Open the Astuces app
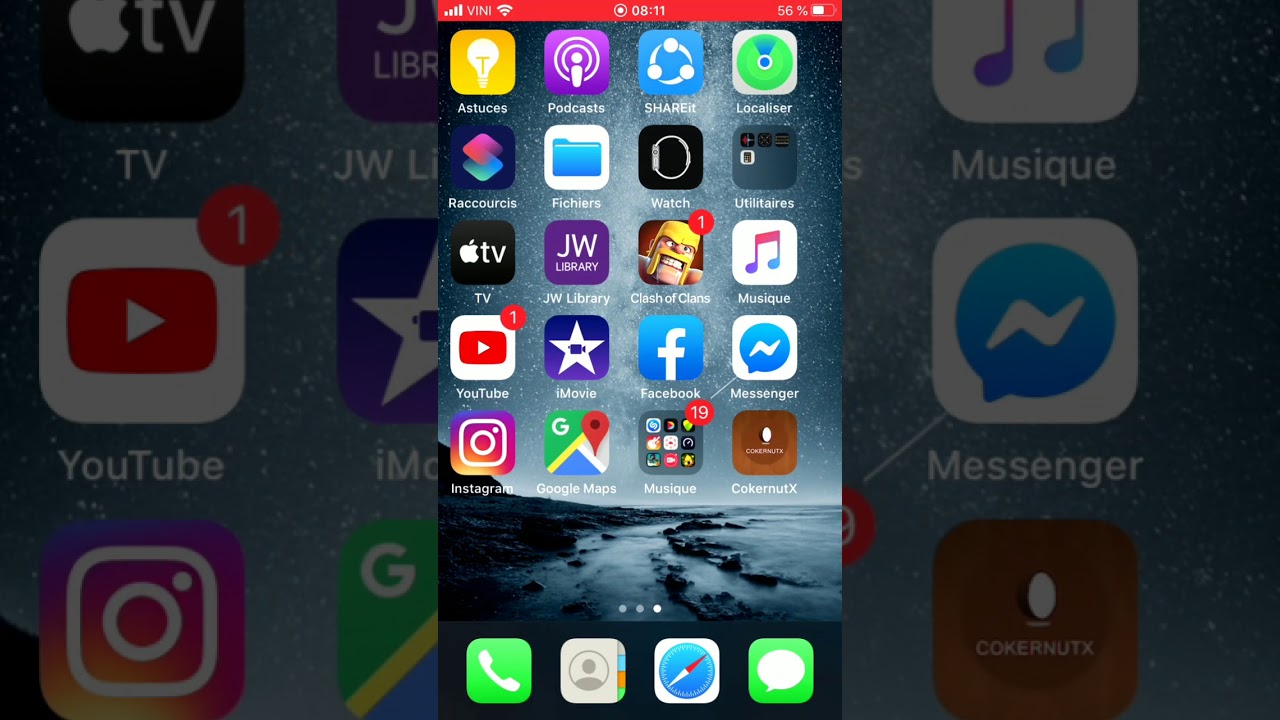This screenshot has width=1280, height=720. [483, 62]
